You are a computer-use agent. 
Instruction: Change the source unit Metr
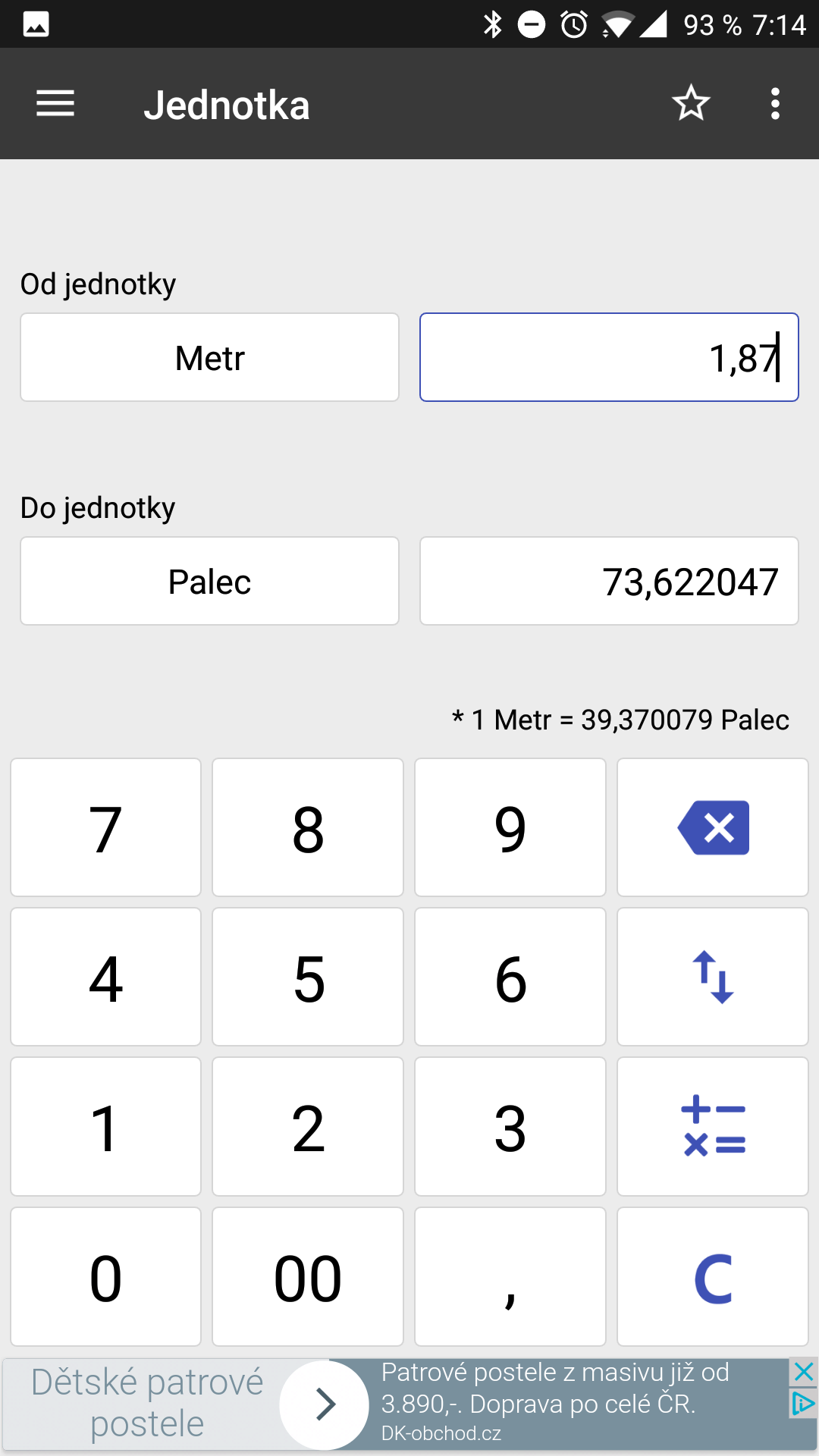point(209,357)
